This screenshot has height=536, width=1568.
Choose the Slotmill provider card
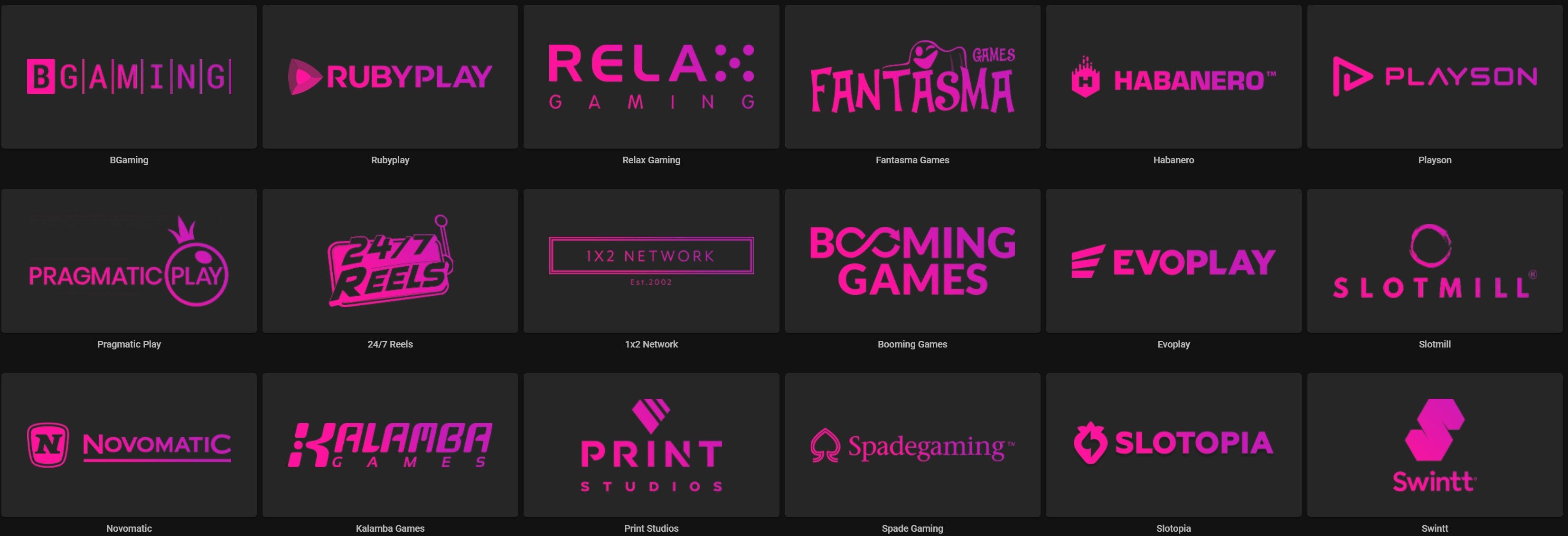pyautogui.click(x=1434, y=260)
